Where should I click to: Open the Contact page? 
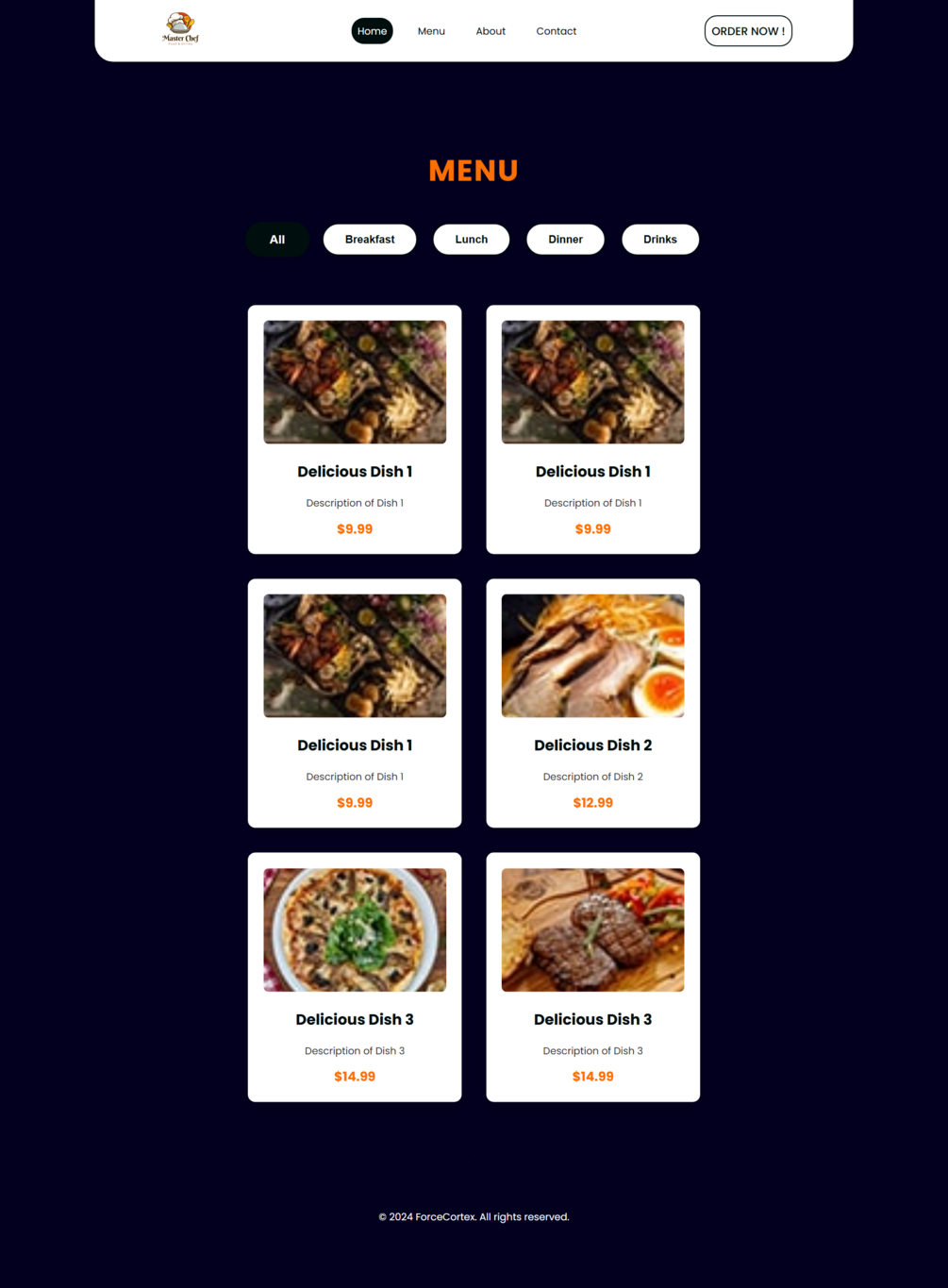[x=556, y=31]
